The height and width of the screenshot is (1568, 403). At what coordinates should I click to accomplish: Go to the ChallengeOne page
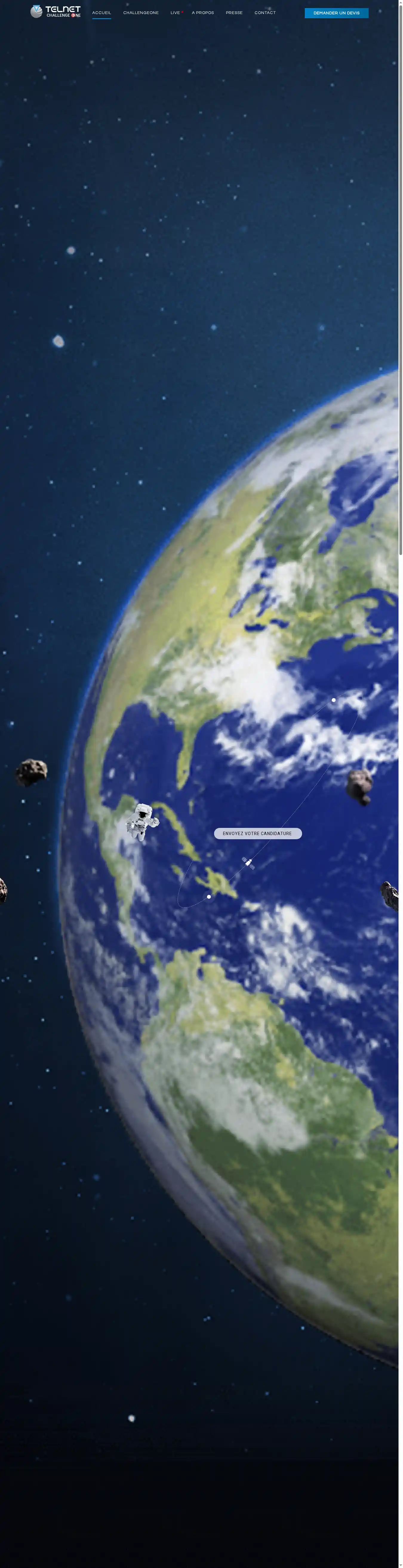(141, 13)
